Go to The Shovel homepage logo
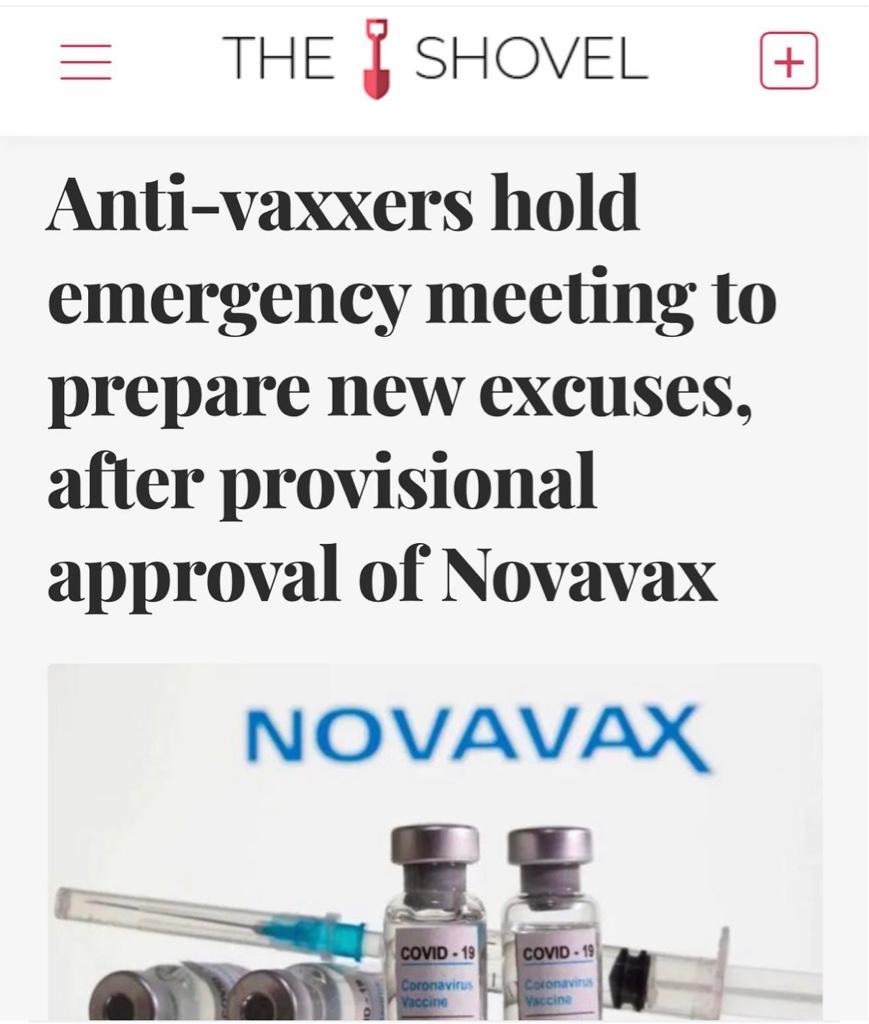This screenshot has width=869, height=1024. coord(434,60)
